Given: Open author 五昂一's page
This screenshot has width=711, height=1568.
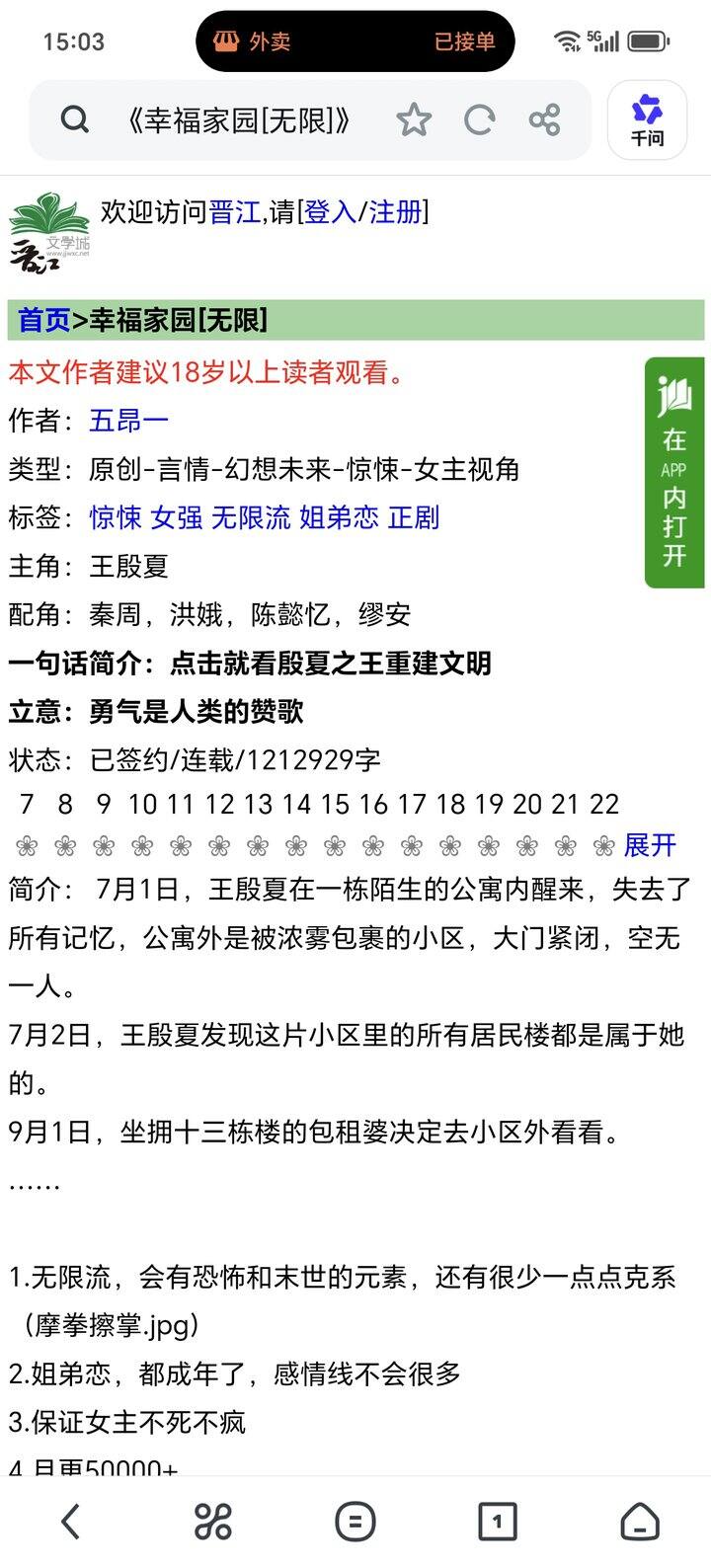Looking at the screenshot, I should coord(129,422).
